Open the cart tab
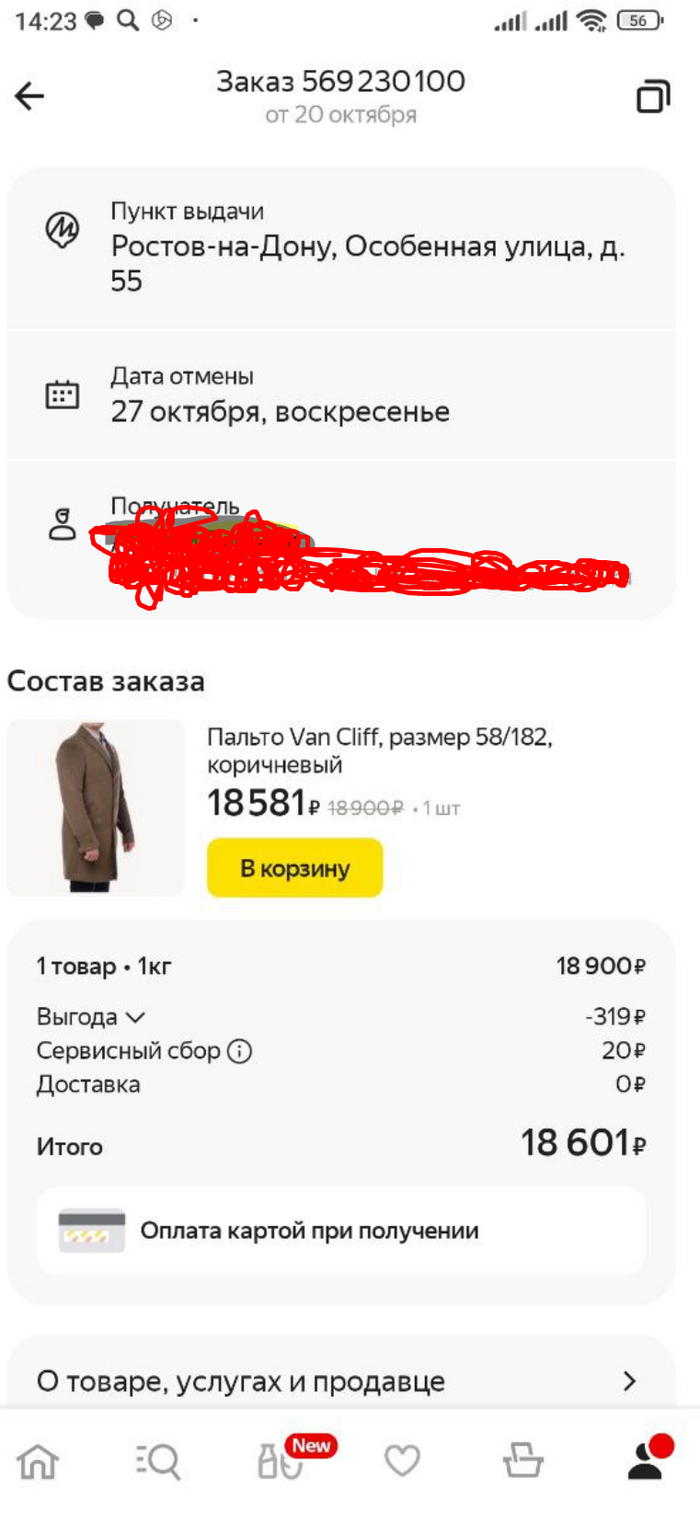Image resolution: width=700 pixels, height=1523 pixels. pos(522,1462)
